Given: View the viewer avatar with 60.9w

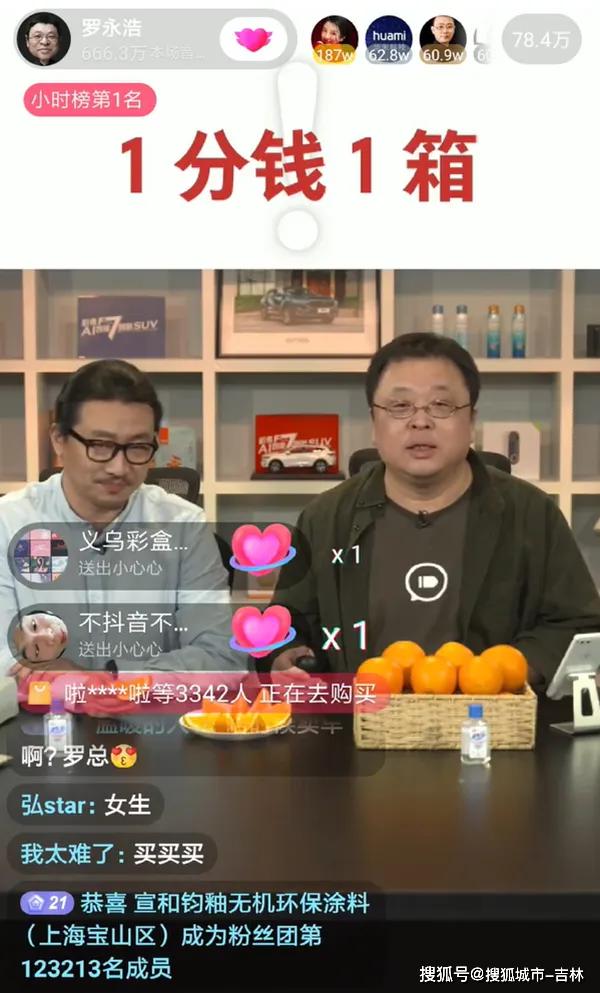Looking at the screenshot, I should point(443,39).
